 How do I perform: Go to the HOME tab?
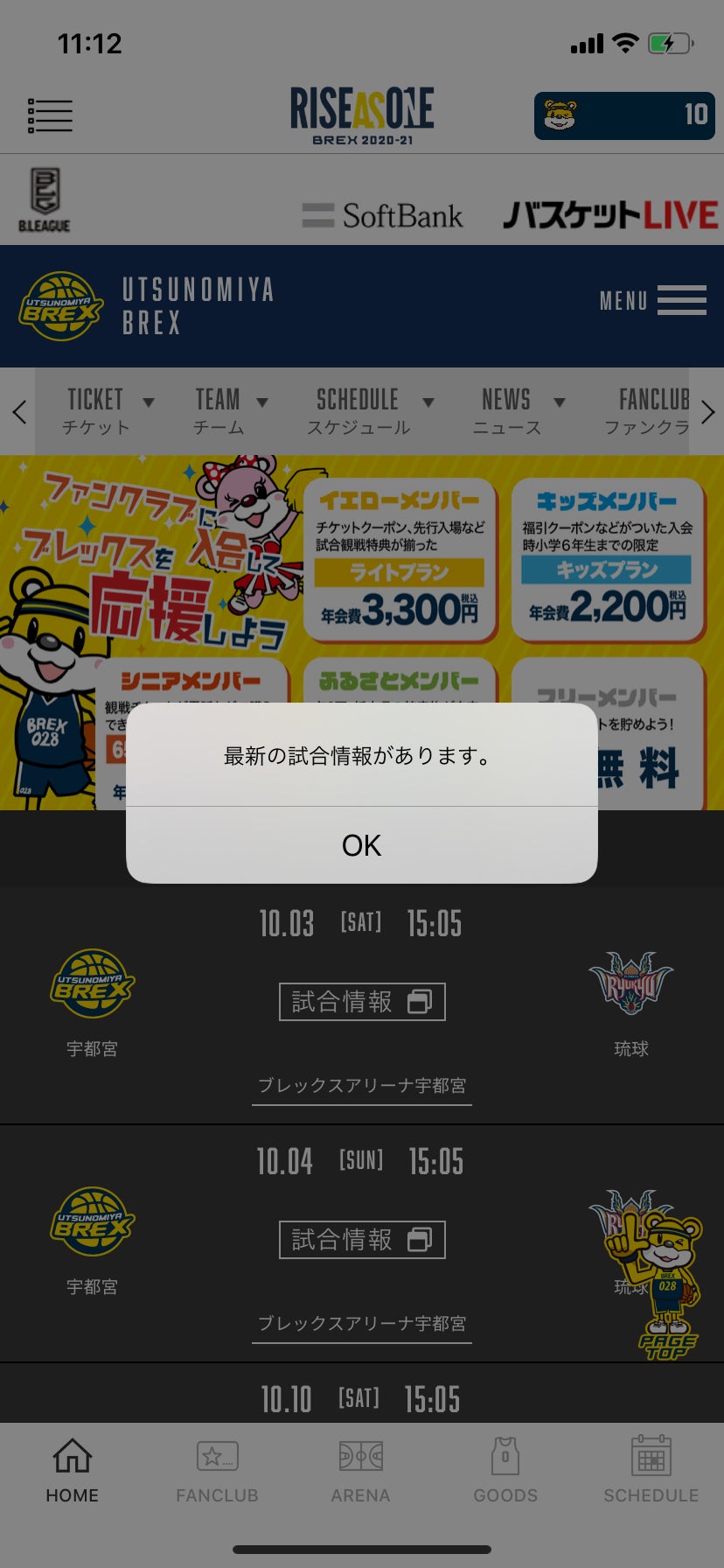point(73,1470)
